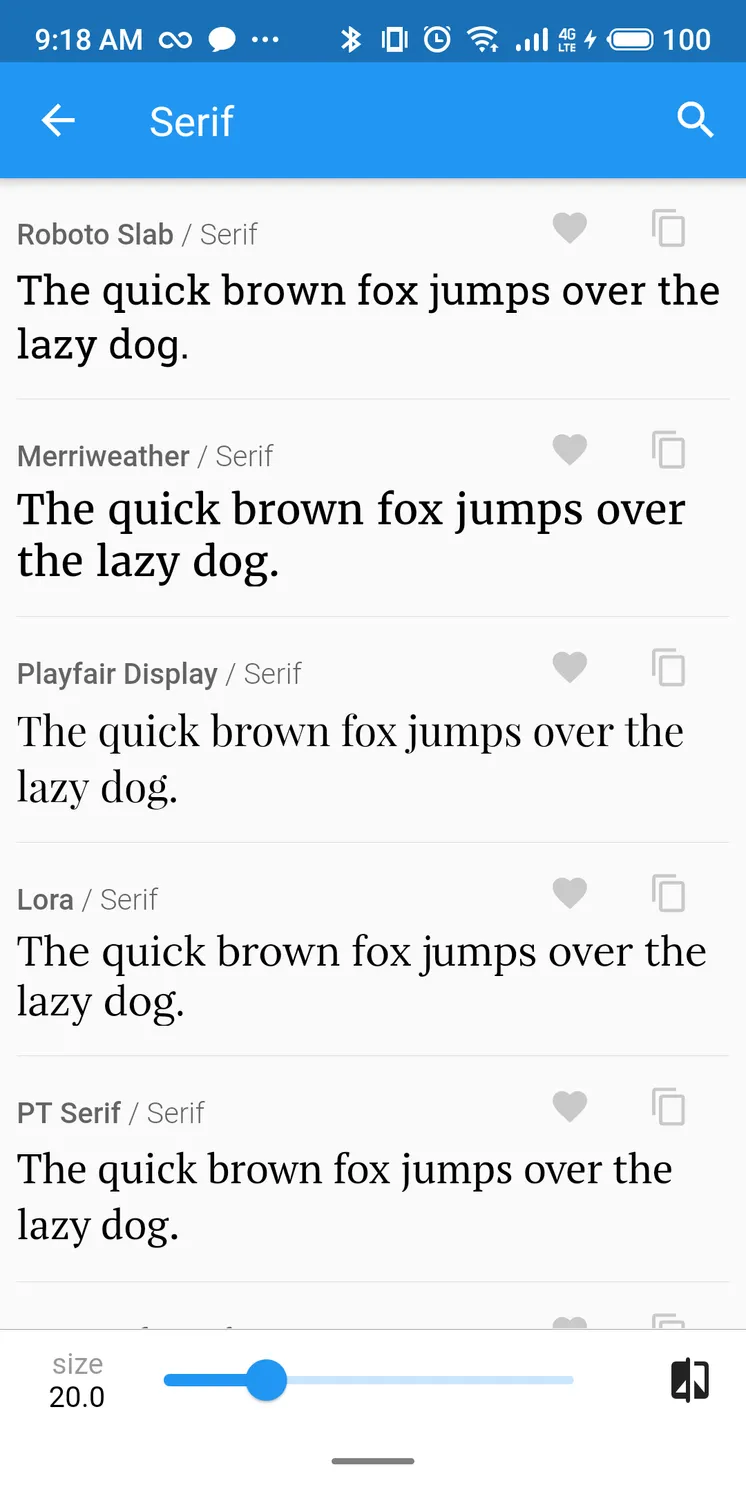Screen dimensions: 746x1492
Task: Toggle the compare theme icon at bottom
Action: 690,1381
